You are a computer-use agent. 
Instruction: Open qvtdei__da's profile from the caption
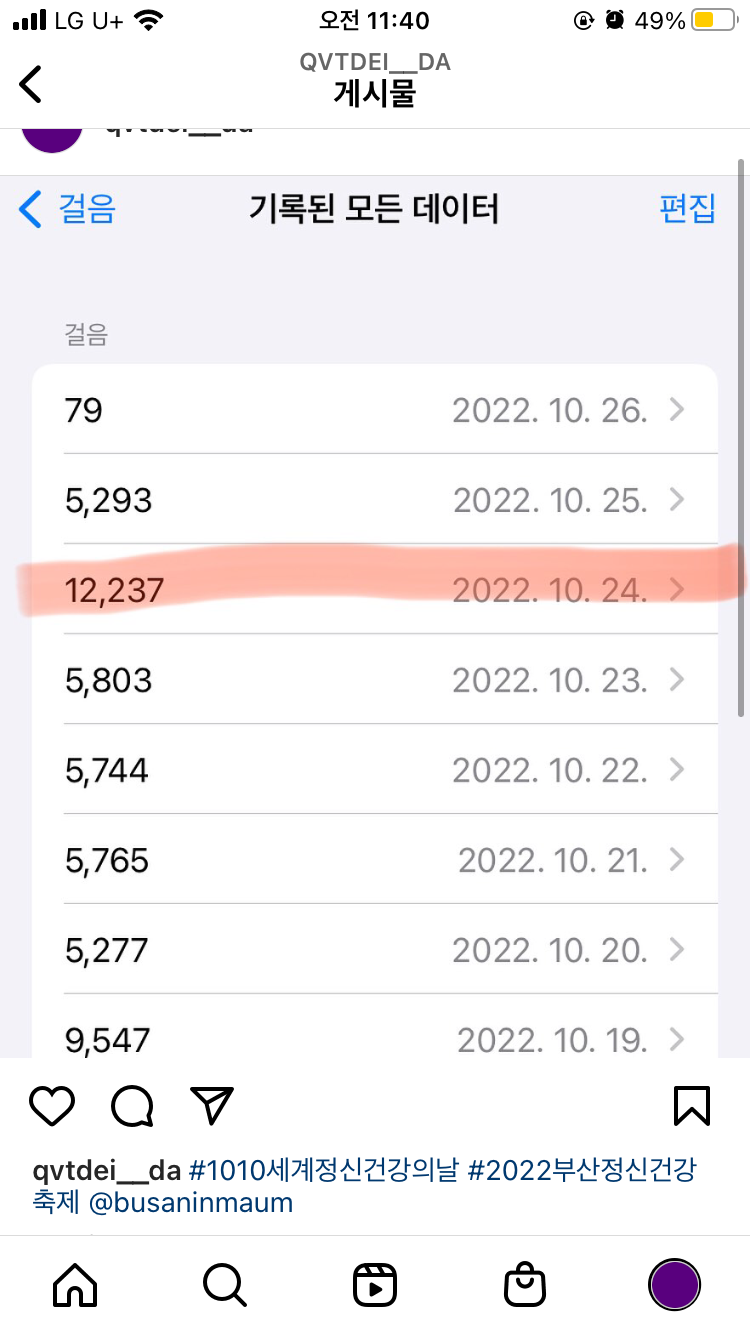pos(106,1170)
